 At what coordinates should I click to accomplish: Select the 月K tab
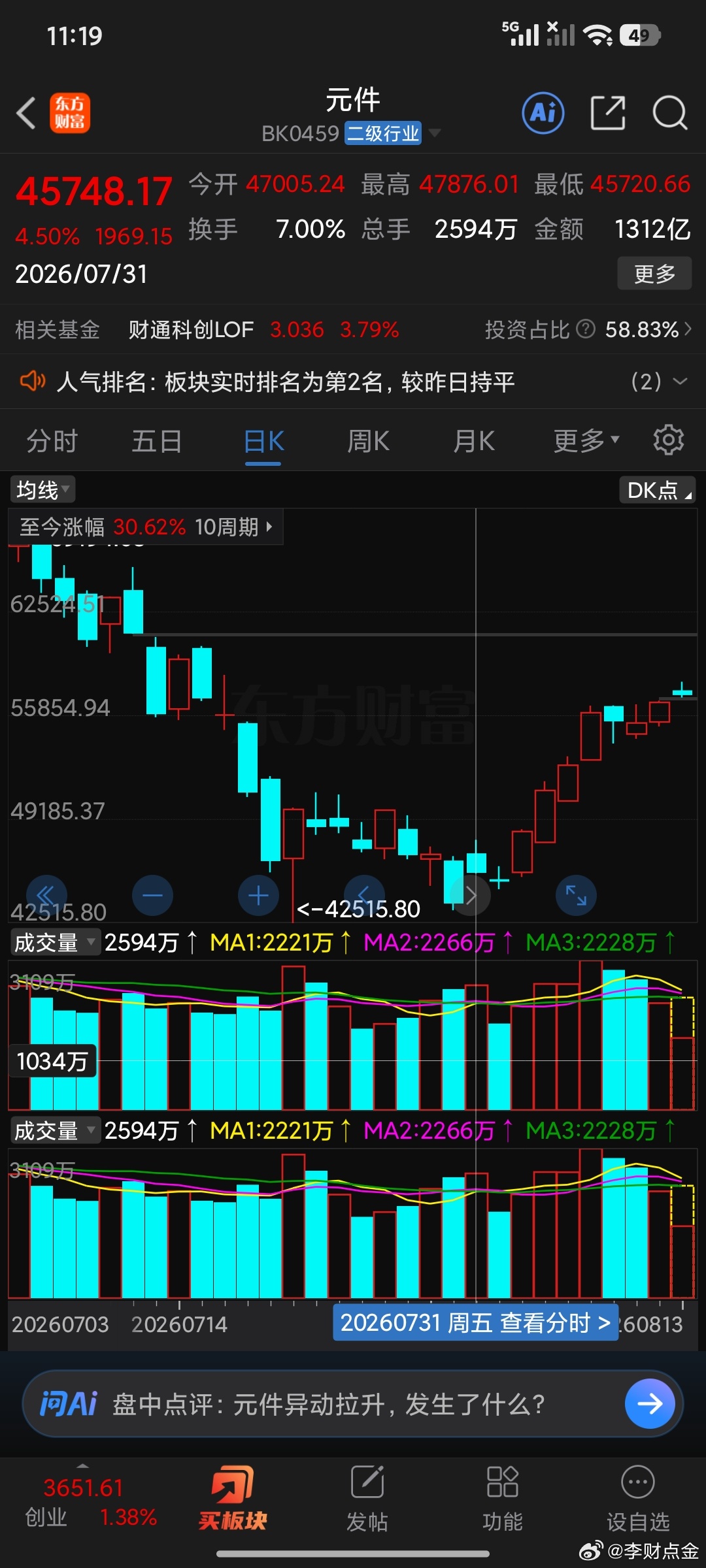tap(474, 441)
